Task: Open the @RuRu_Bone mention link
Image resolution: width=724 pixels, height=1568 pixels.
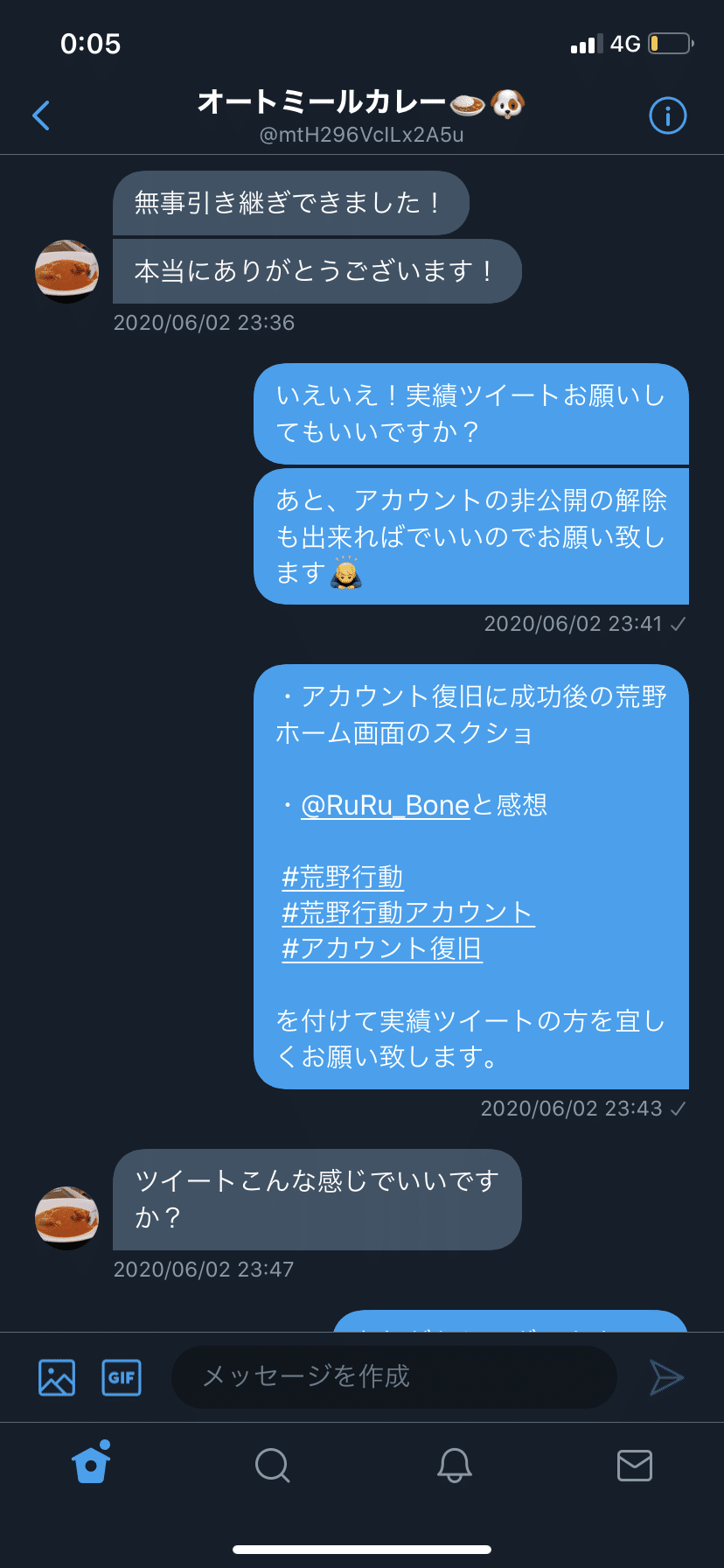Action: tap(385, 805)
